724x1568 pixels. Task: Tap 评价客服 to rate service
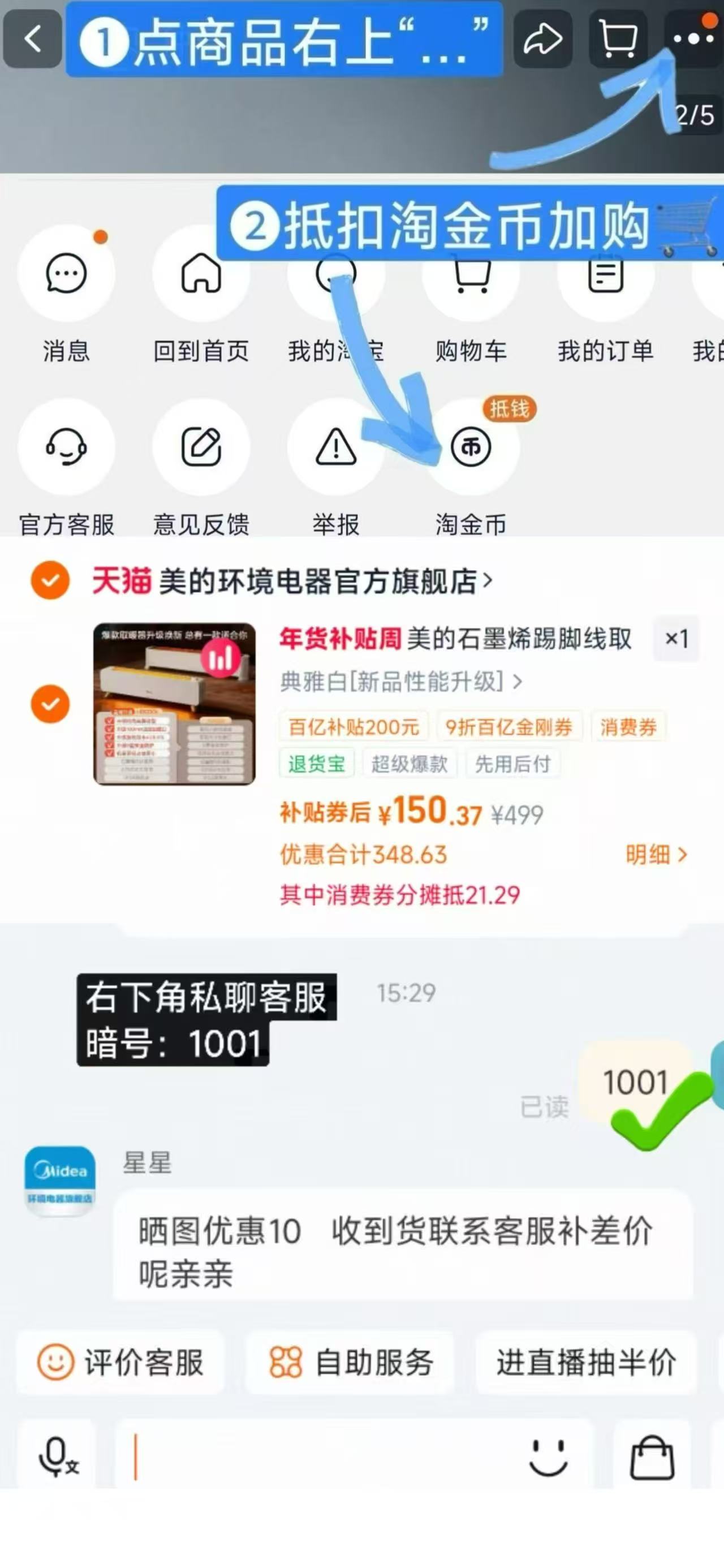(x=120, y=1363)
